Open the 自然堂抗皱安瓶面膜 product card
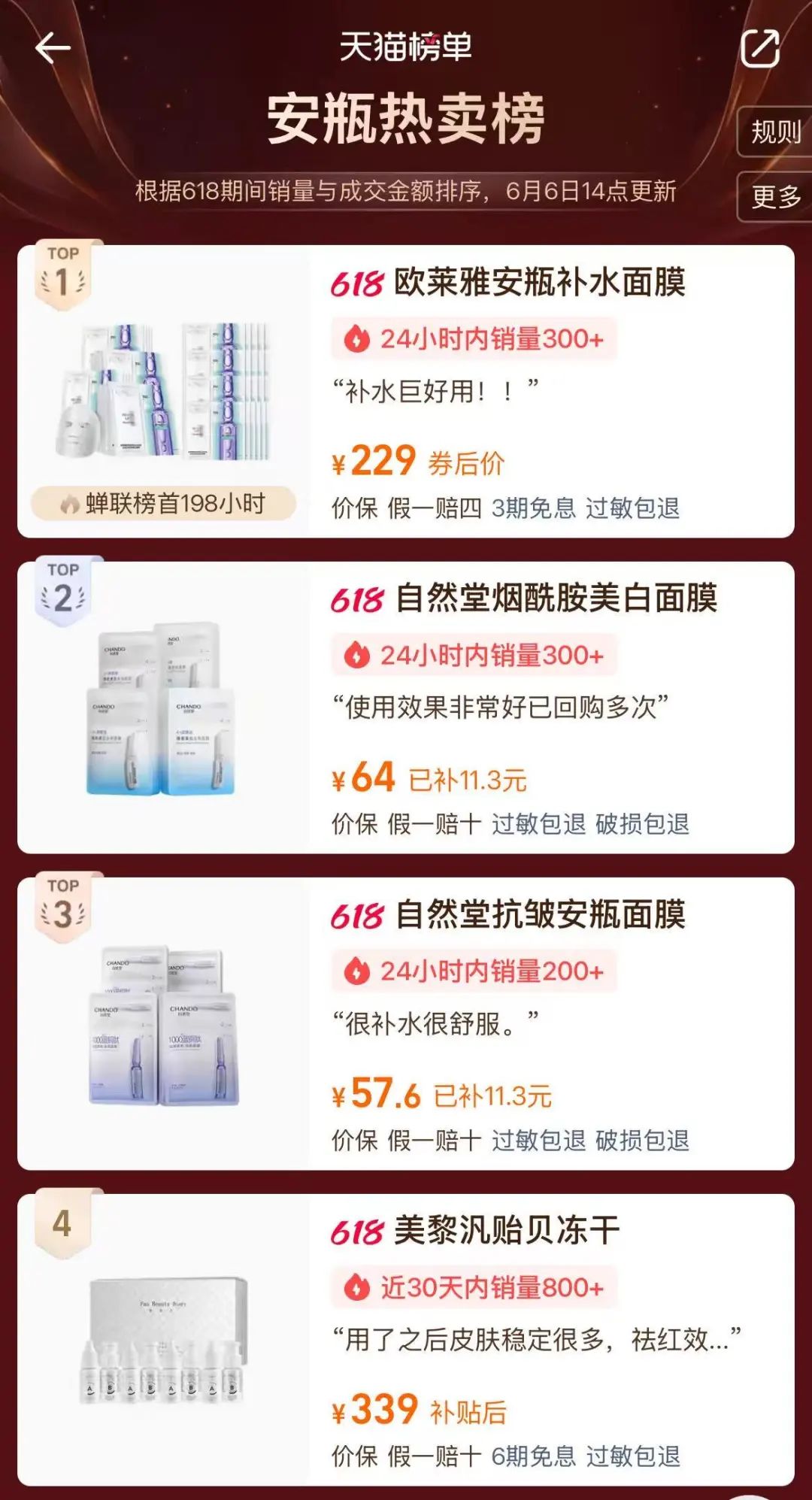Screen dimensions: 812x1500 click(406, 1023)
